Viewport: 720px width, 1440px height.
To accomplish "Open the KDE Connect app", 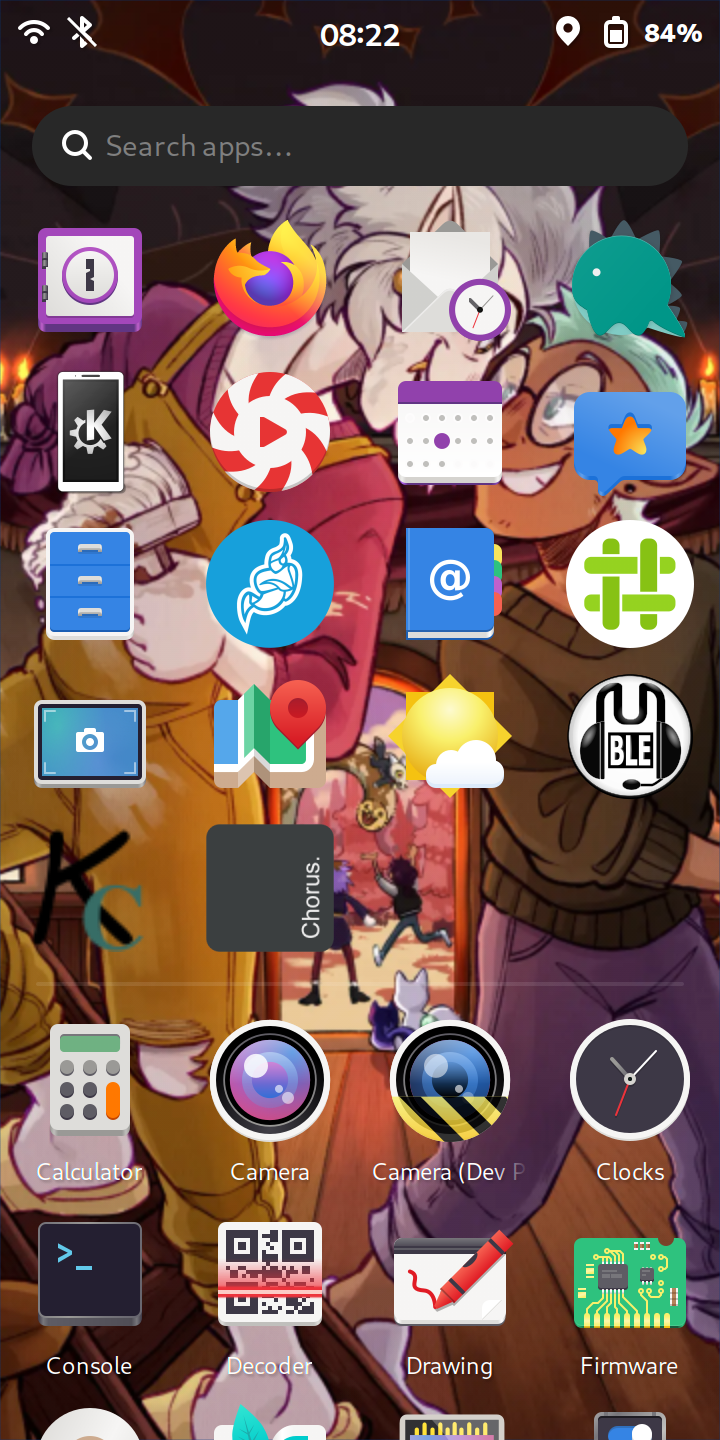I will [x=90, y=432].
